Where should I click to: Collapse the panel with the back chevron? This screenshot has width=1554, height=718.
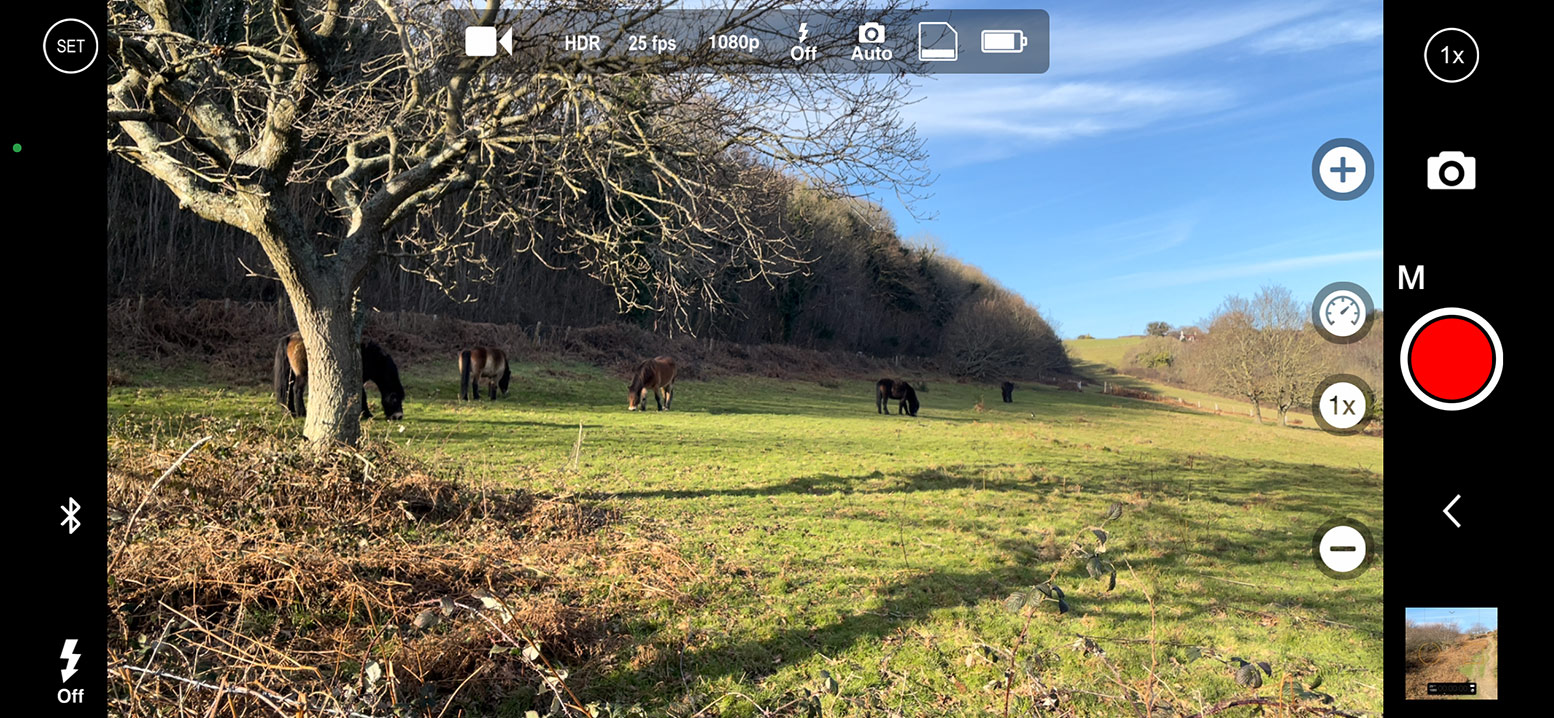pos(1451,511)
